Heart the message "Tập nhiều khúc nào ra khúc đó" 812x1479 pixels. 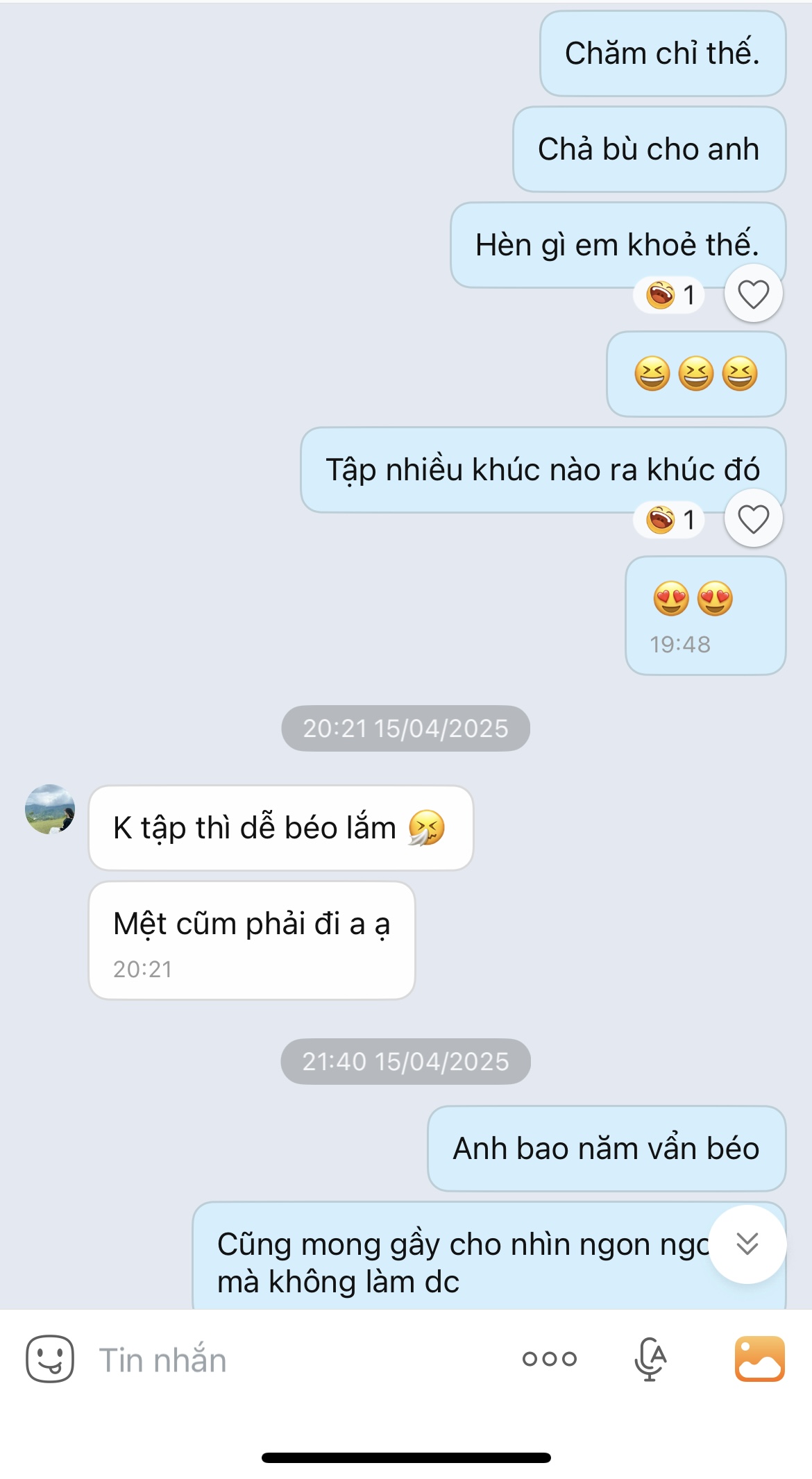coord(753,519)
